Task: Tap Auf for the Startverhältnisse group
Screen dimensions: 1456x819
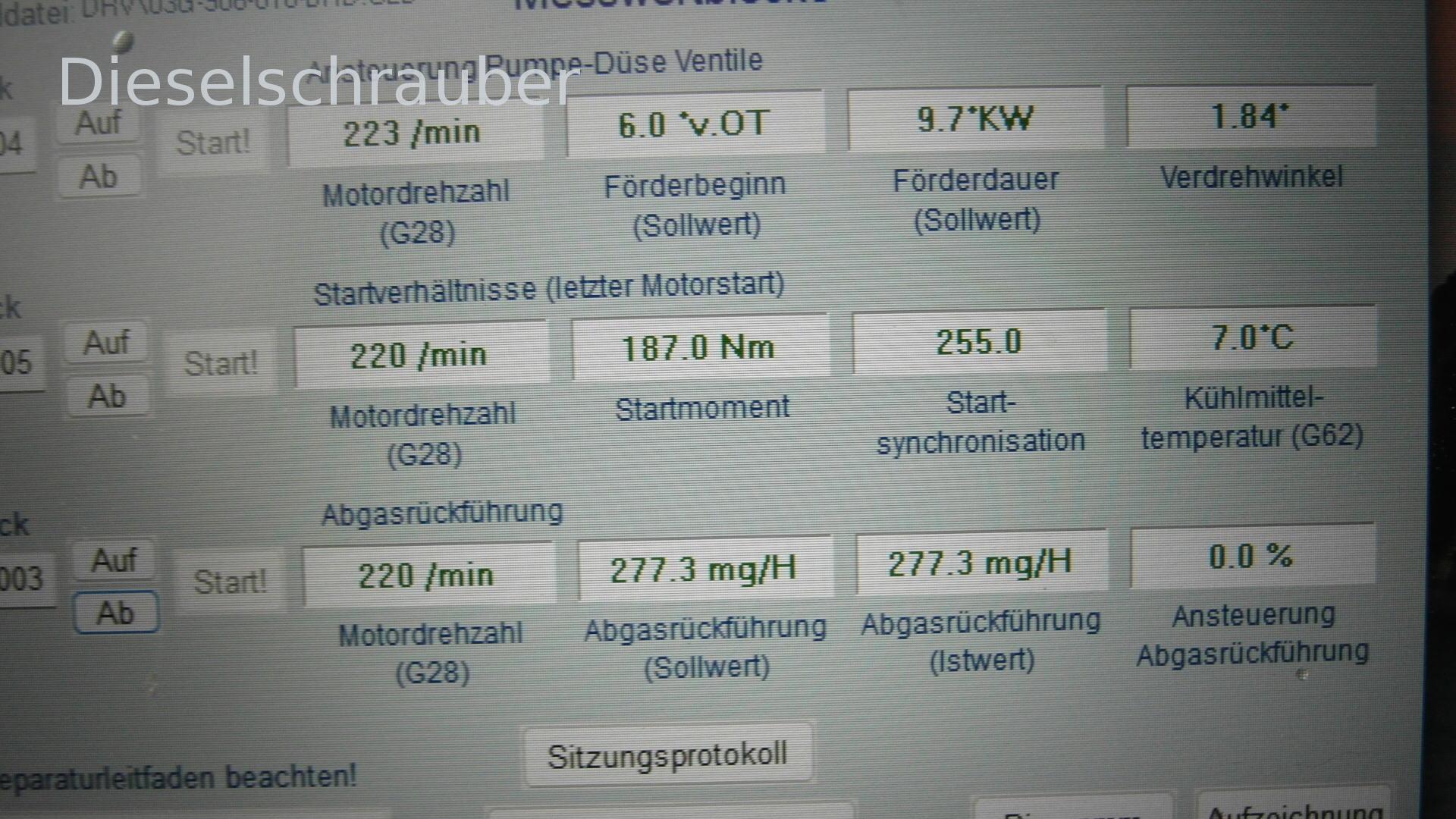Action: tap(107, 343)
